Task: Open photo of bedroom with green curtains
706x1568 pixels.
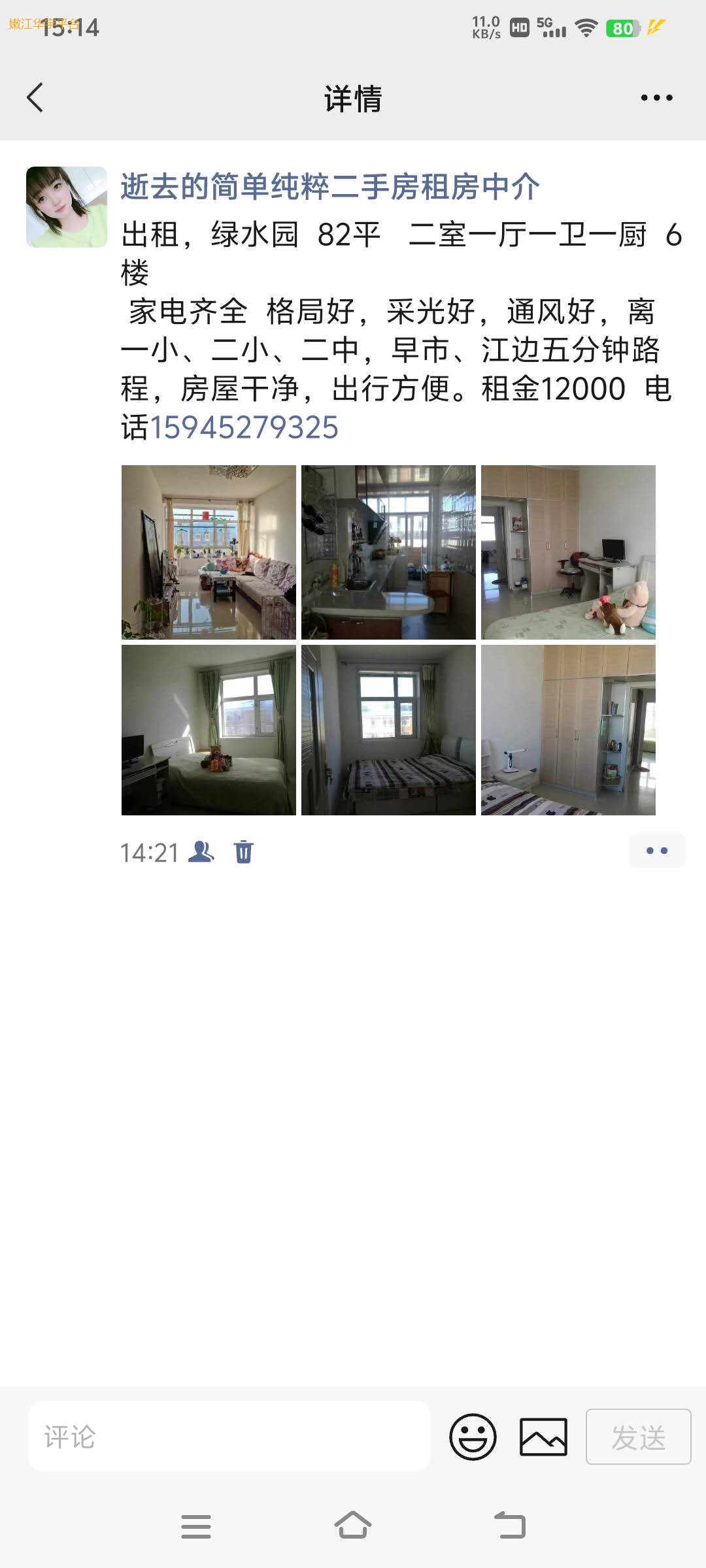Action: tap(209, 730)
